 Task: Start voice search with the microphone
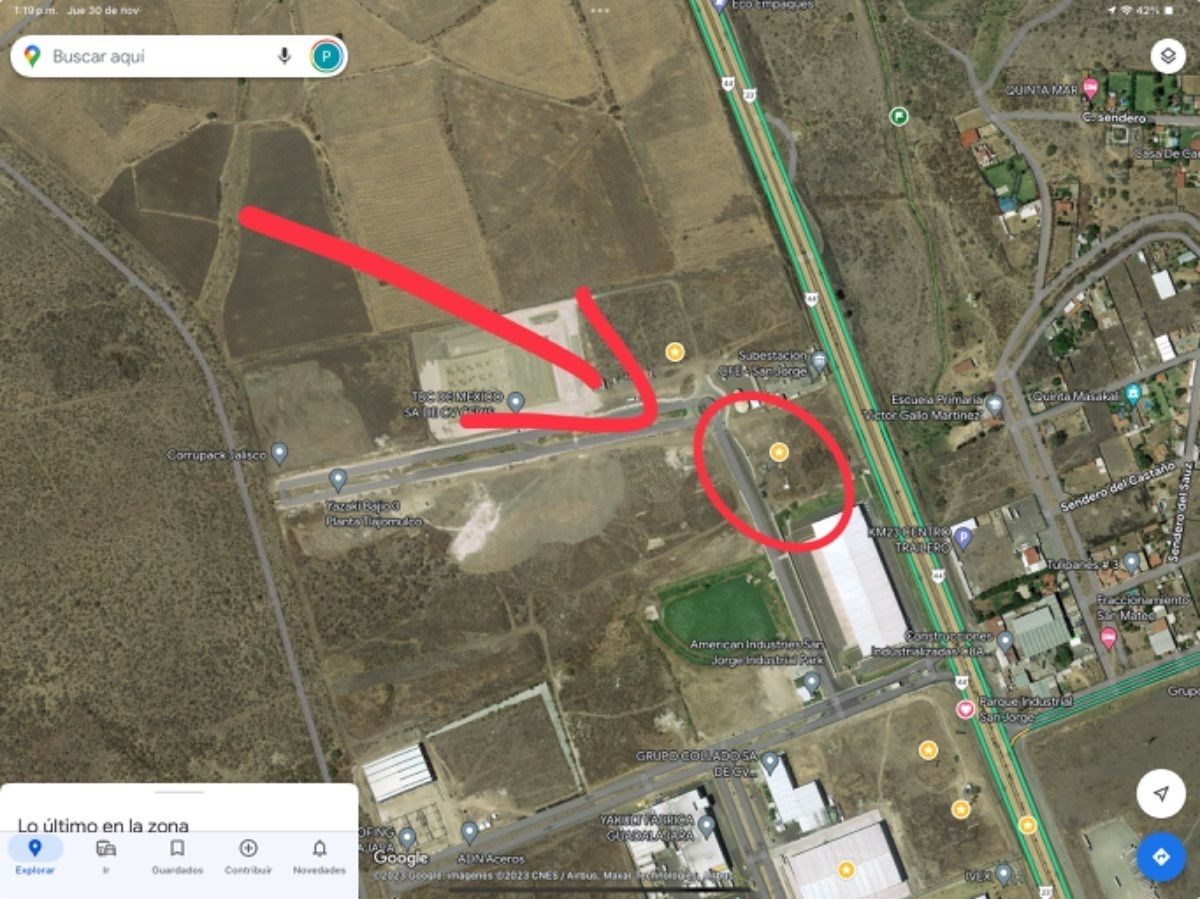284,57
